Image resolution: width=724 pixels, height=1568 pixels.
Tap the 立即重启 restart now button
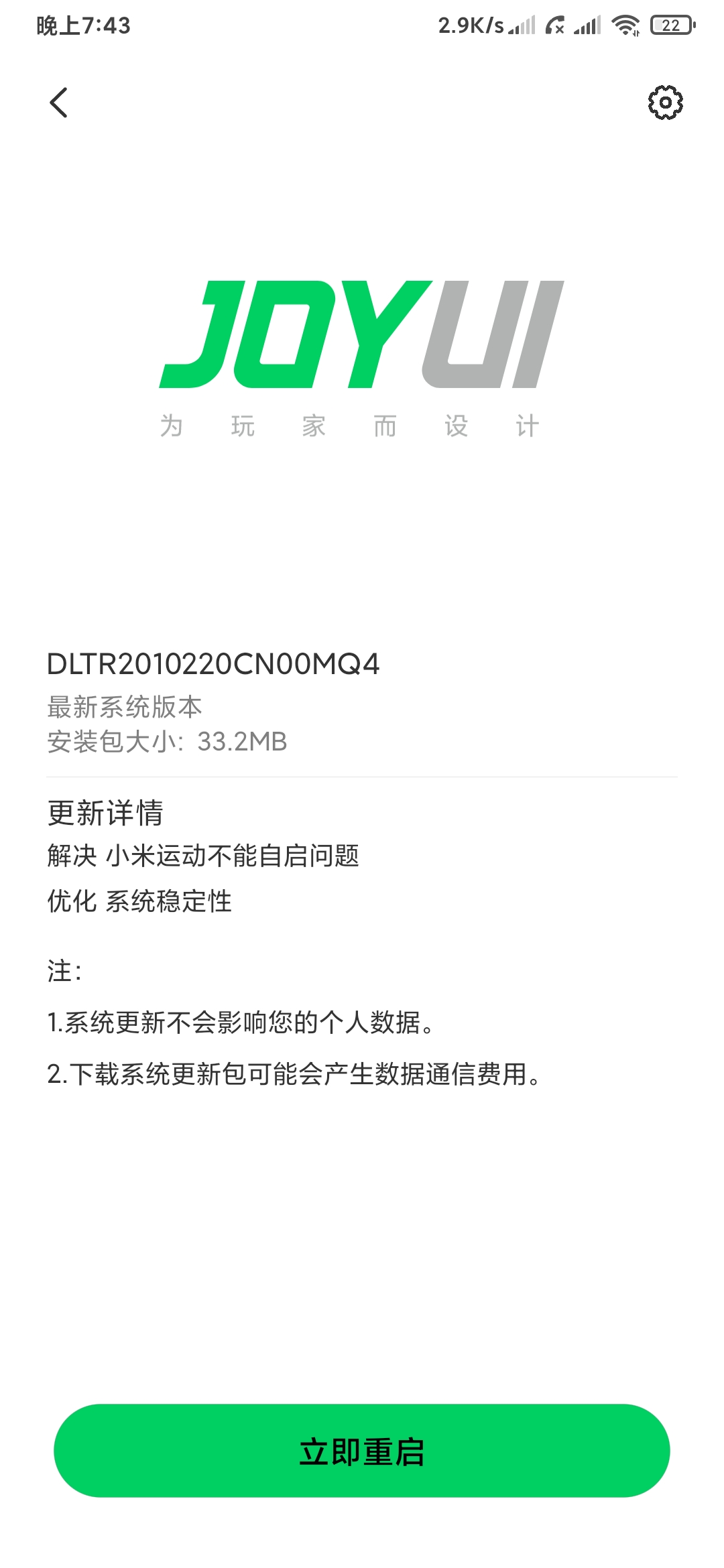362,1451
